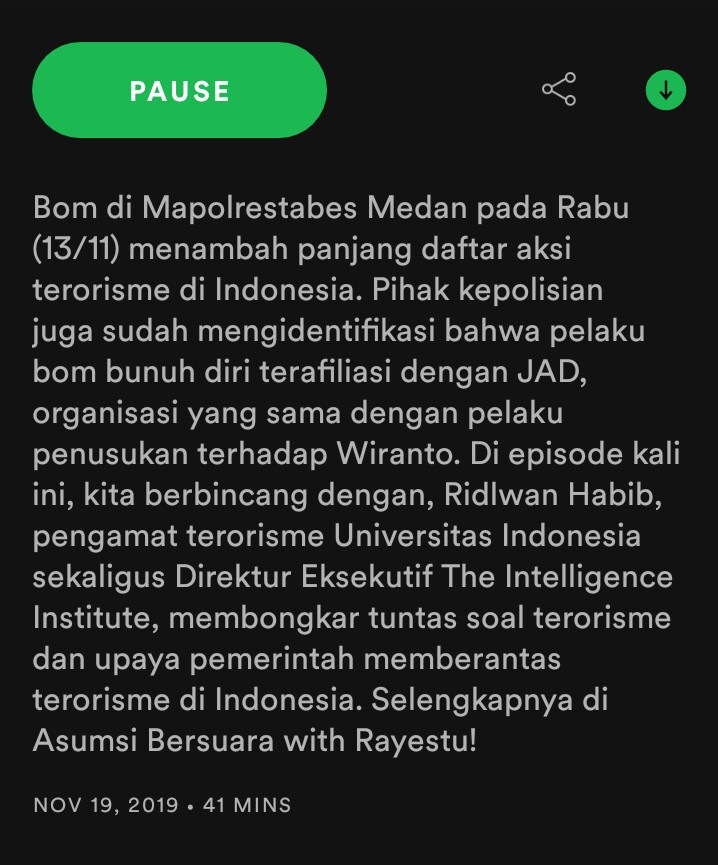
Task: Pause the playing podcast episode
Action: click(180, 91)
